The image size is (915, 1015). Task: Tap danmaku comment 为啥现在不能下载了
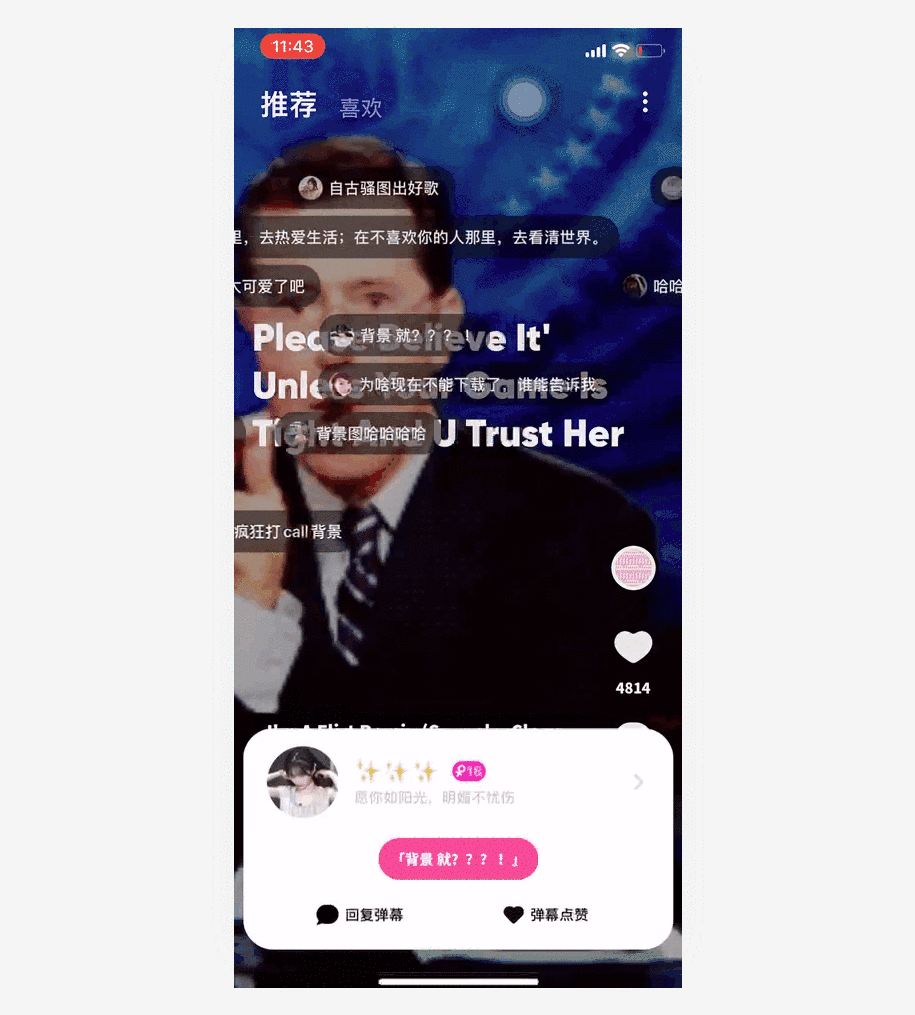tap(465, 385)
